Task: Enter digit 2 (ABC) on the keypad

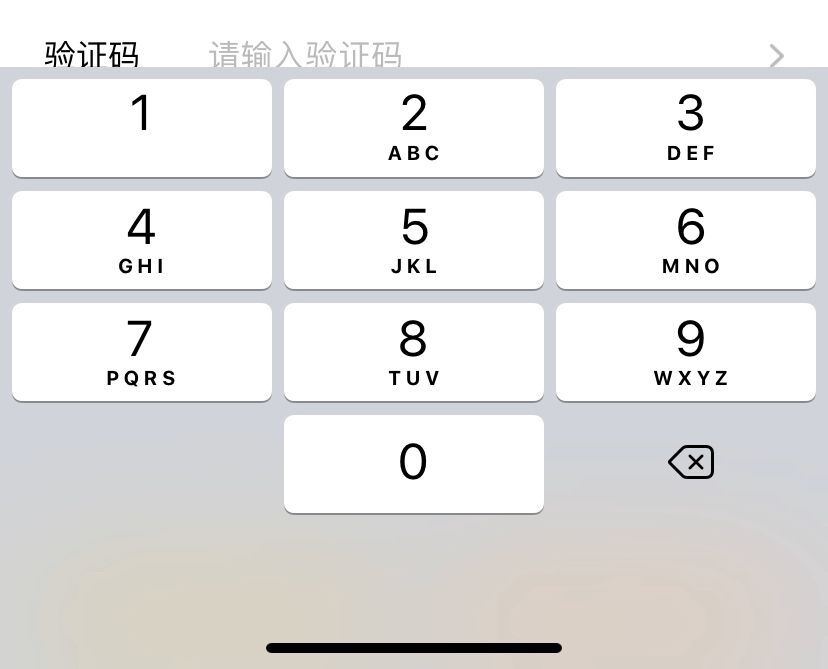Action: pyautogui.click(x=413, y=128)
